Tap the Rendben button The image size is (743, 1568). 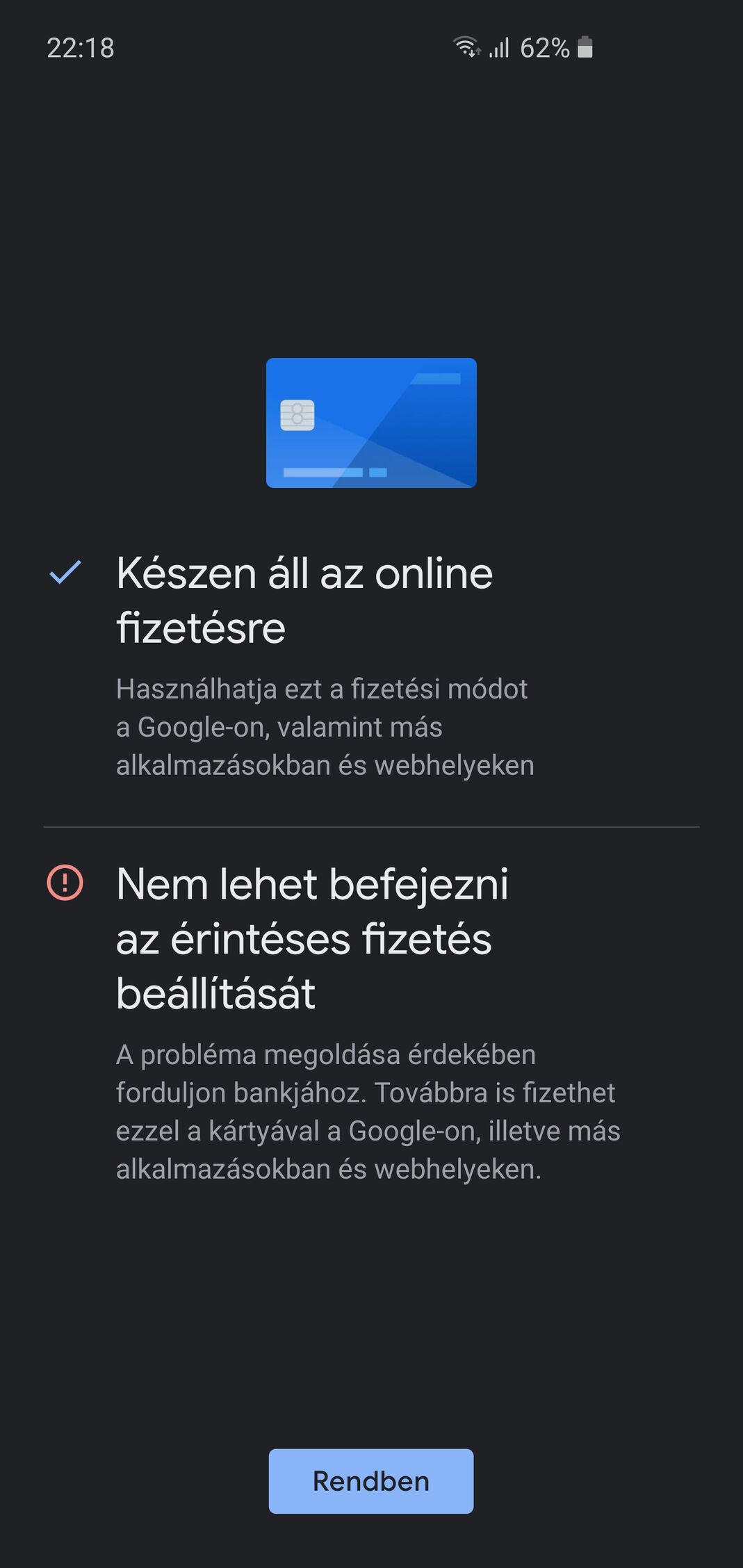pos(370,1481)
